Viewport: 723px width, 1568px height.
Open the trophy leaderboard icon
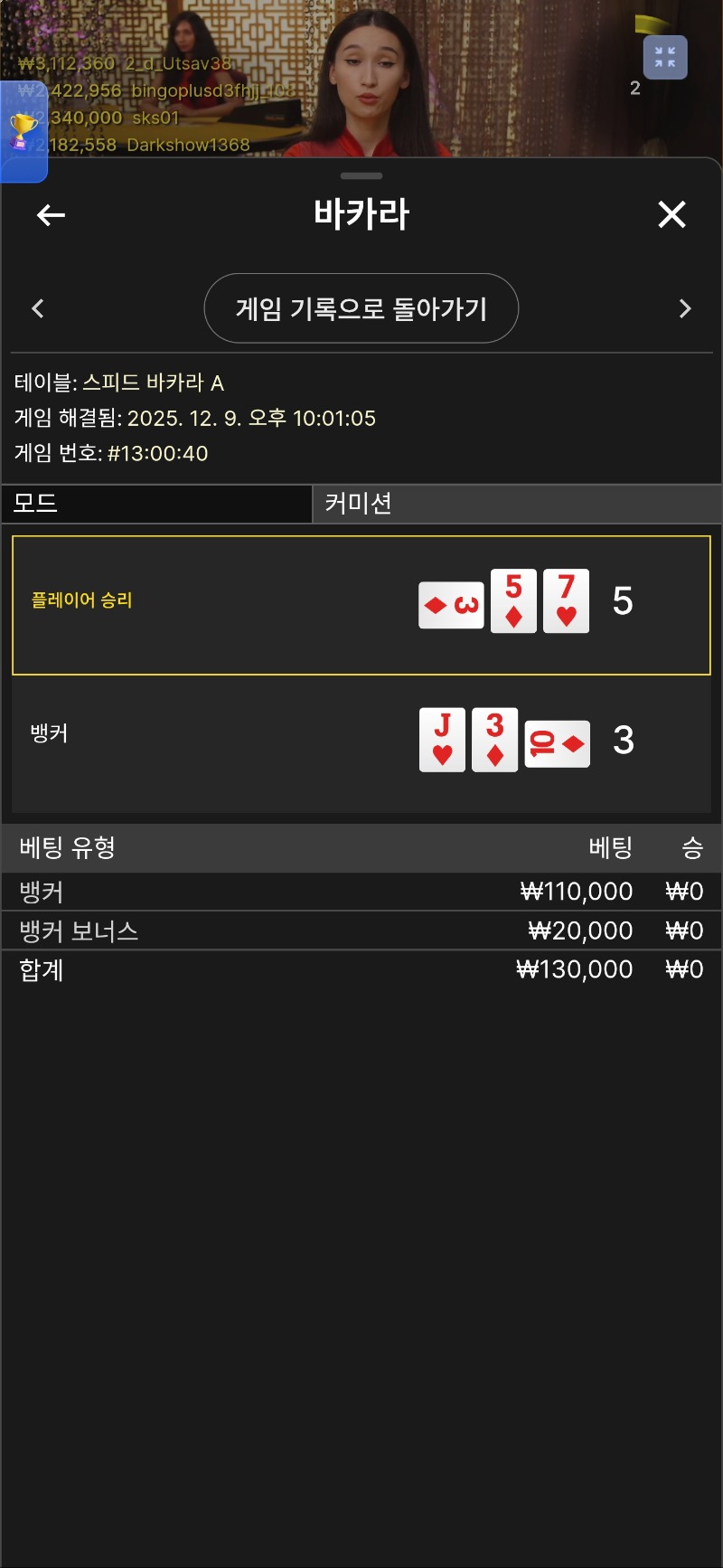click(x=23, y=131)
